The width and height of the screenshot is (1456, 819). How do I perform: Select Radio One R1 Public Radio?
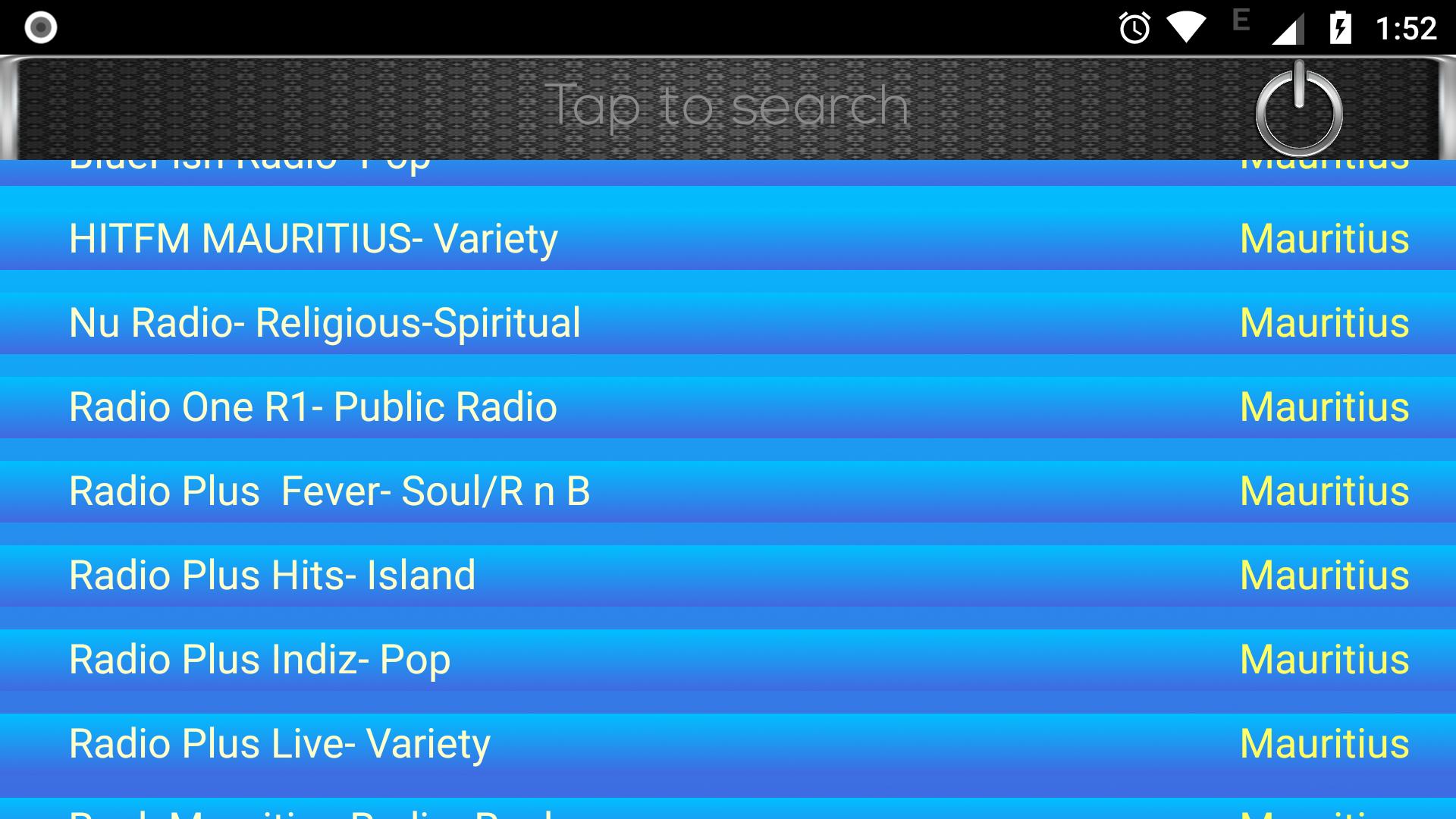coord(312,407)
